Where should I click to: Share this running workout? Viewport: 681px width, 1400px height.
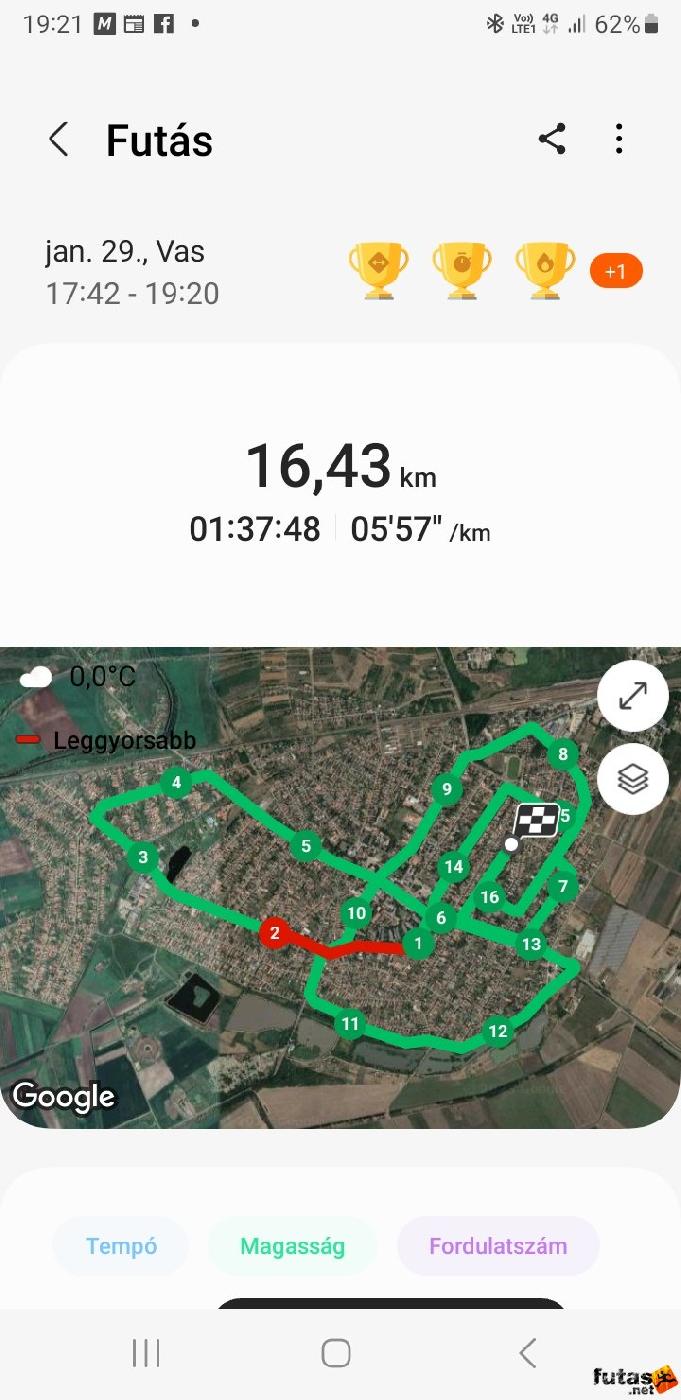click(552, 139)
